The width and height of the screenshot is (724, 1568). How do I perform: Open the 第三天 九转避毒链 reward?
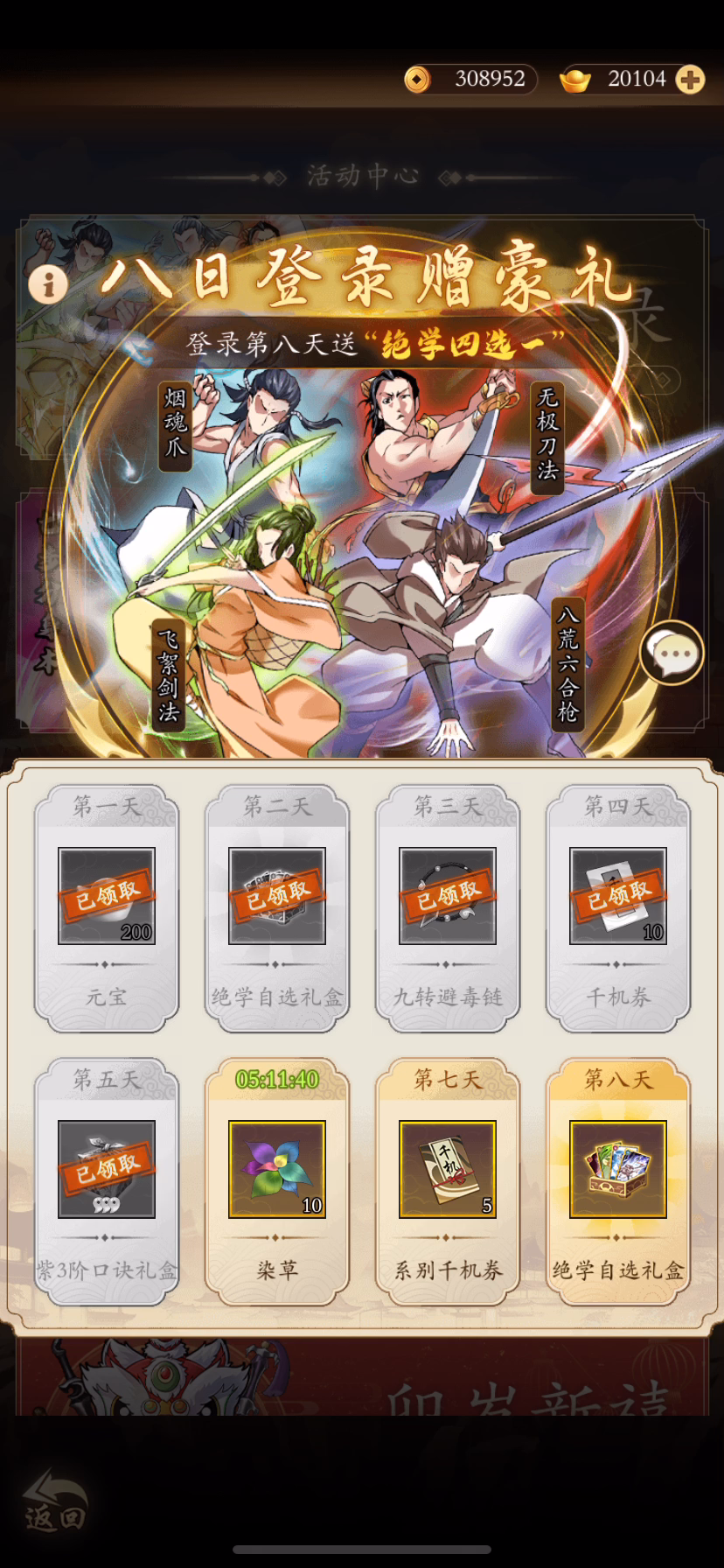click(x=448, y=908)
